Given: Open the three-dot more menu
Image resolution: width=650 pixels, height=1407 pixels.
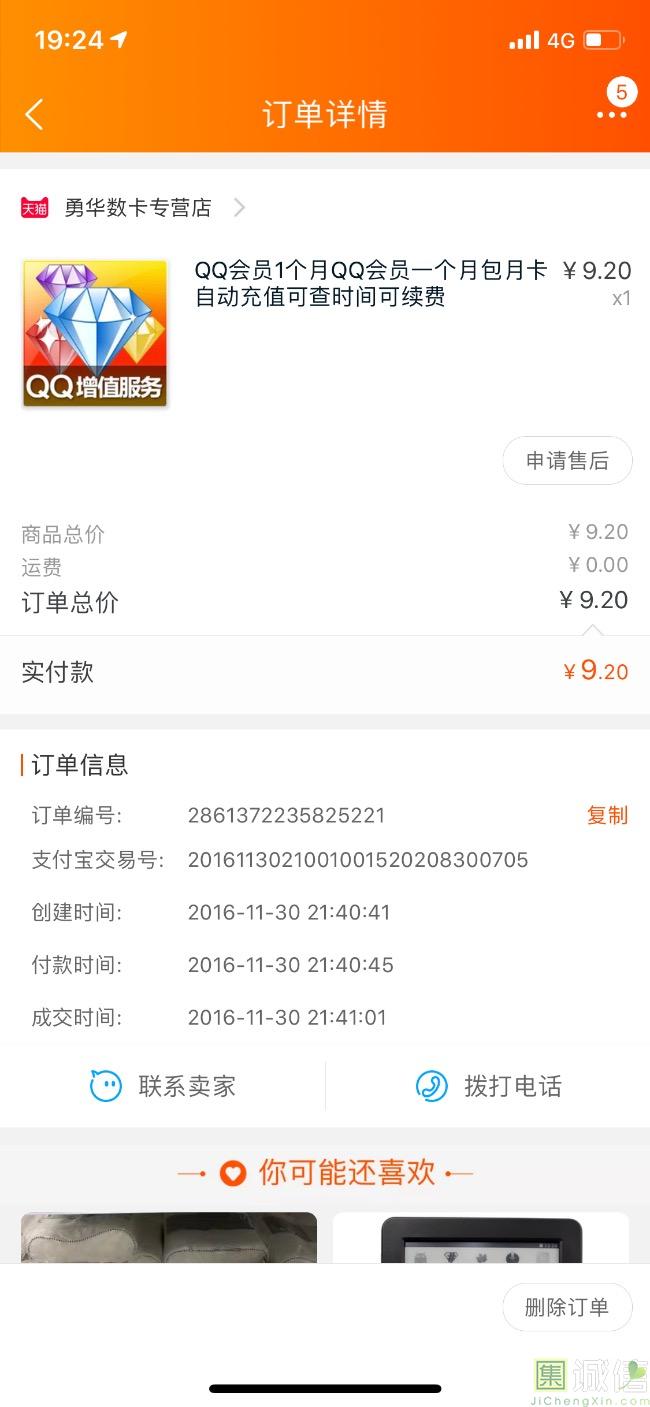Looking at the screenshot, I should click(x=611, y=115).
